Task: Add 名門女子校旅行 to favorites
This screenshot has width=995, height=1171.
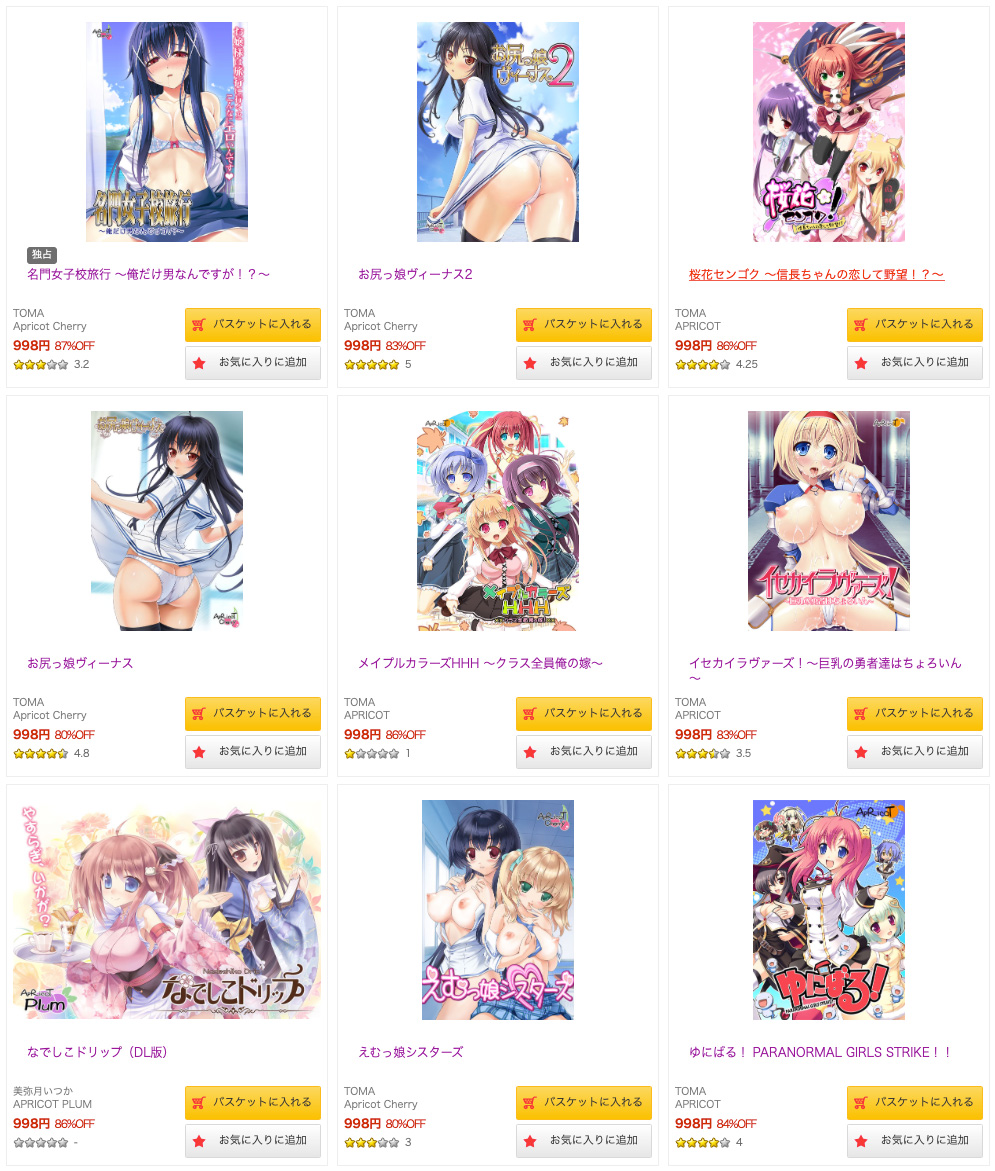Action: click(252, 362)
